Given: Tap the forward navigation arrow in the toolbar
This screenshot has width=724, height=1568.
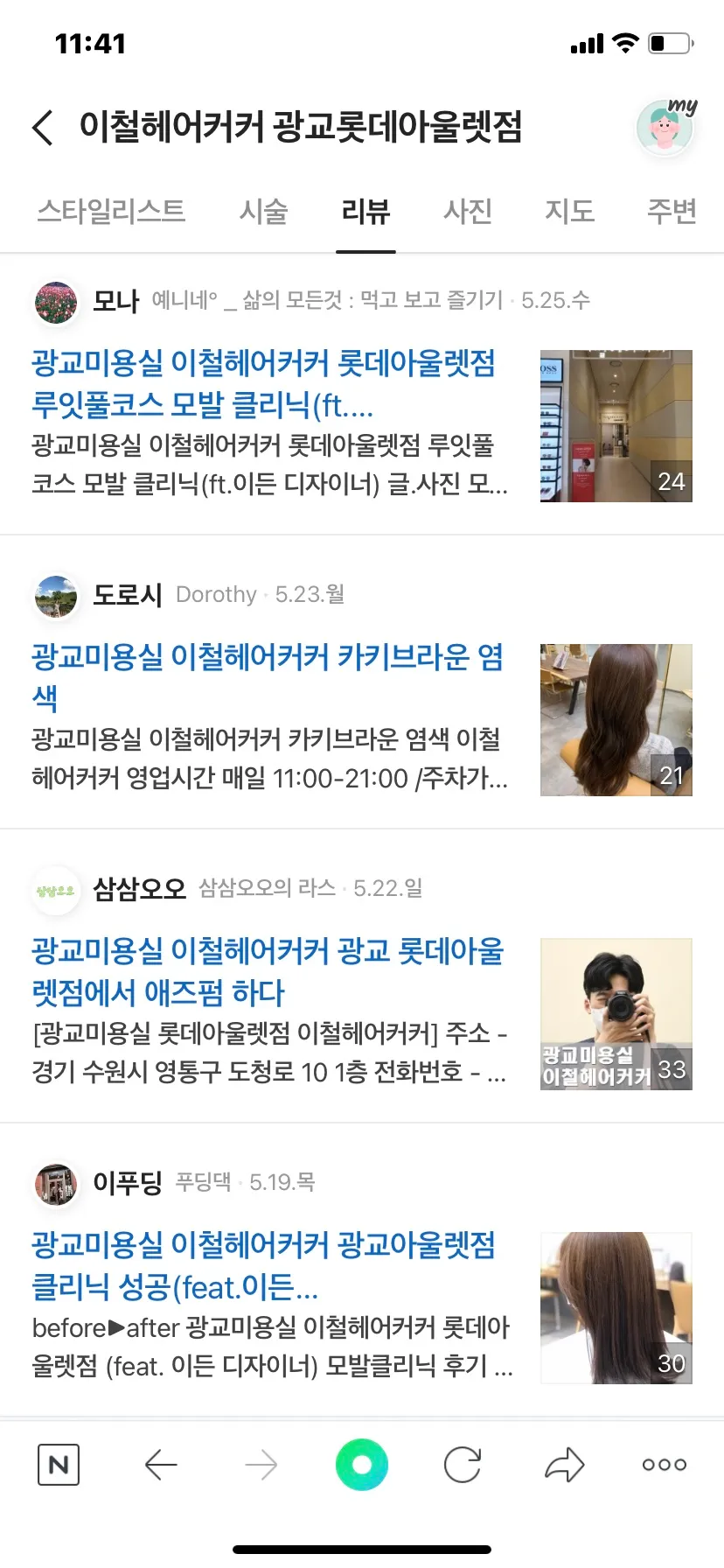Looking at the screenshot, I should click(261, 1464).
